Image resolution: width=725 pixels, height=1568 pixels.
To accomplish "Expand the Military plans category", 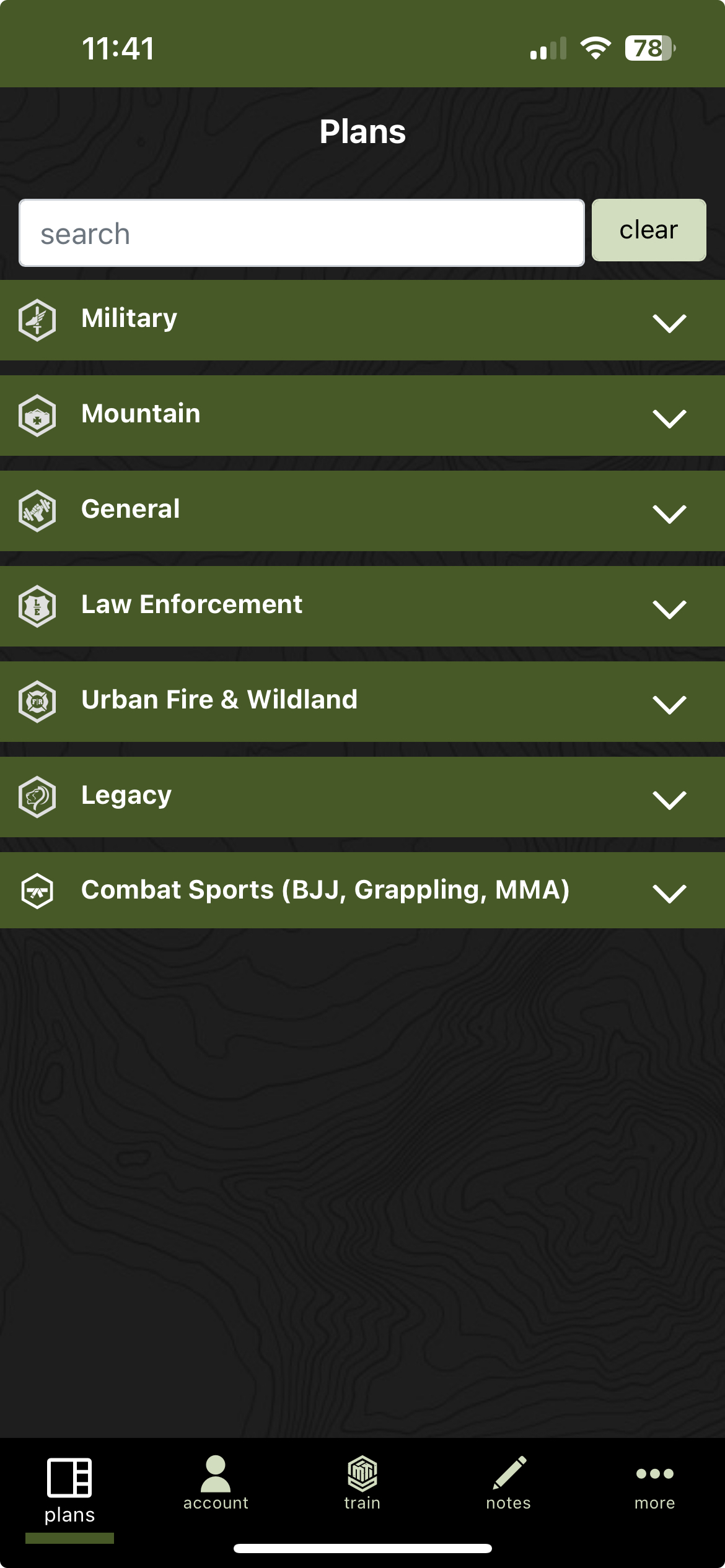I will tap(362, 320).
